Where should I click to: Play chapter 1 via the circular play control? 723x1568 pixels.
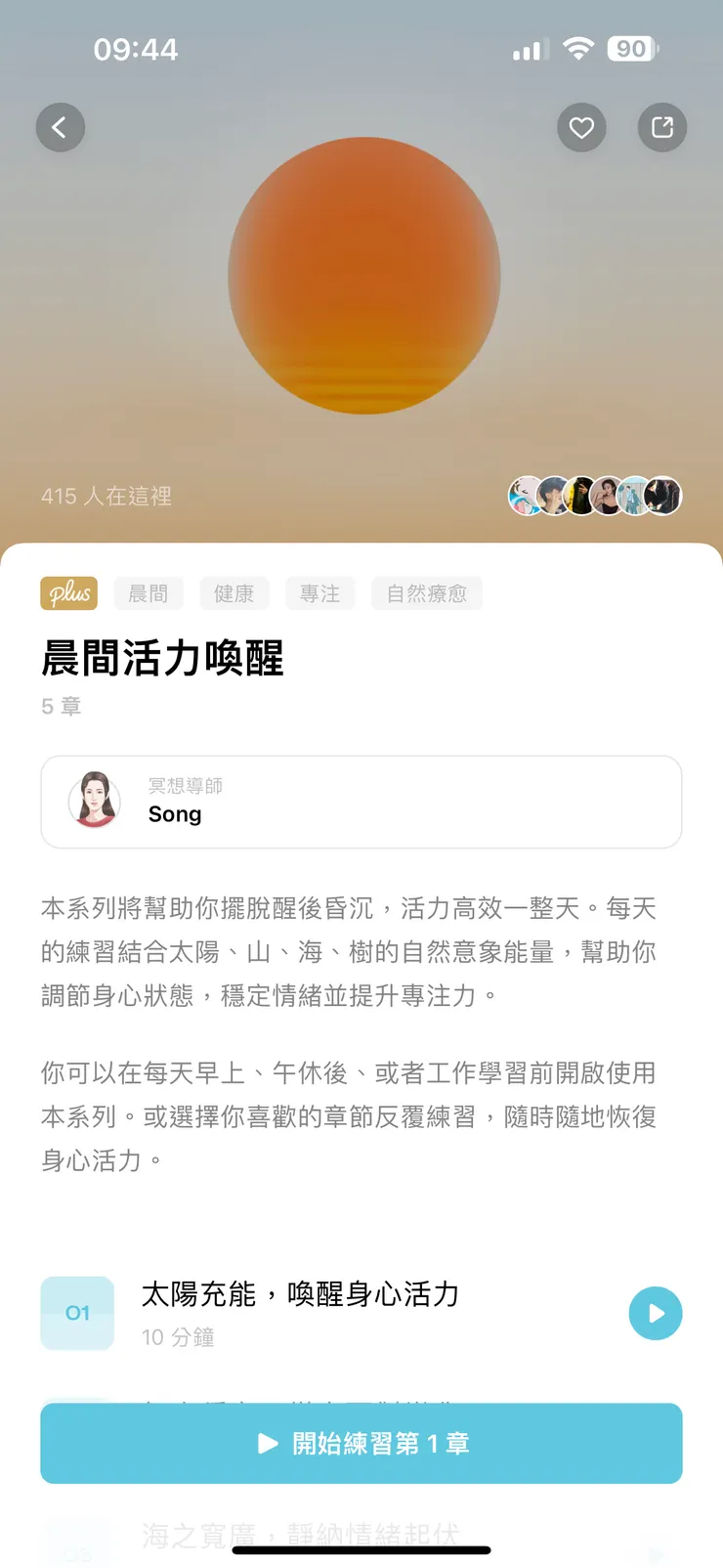pyautogui.click(x=656, y=1313)
